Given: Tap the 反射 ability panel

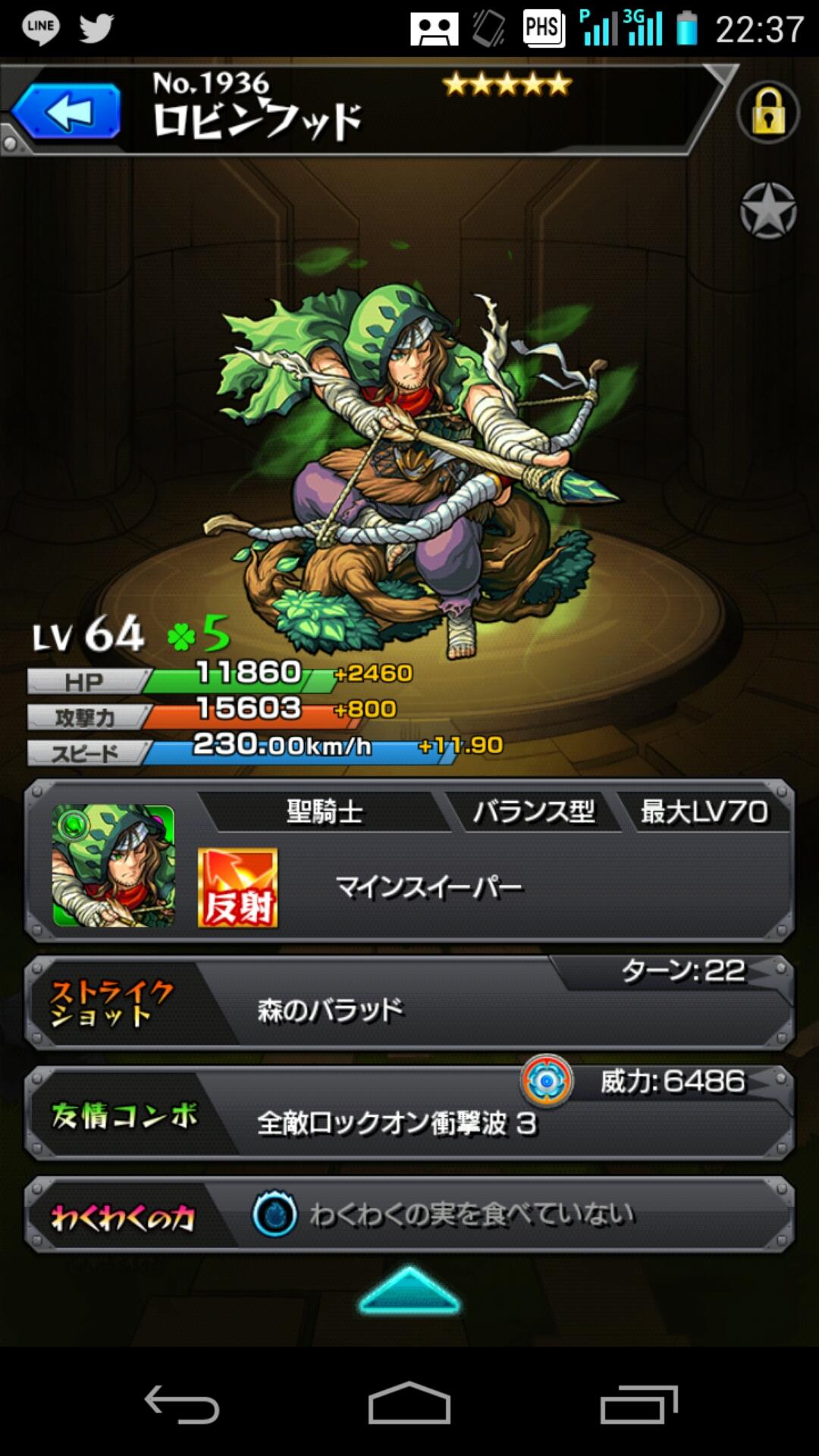Looking at the screenshot, I should (x=238, y=887).
